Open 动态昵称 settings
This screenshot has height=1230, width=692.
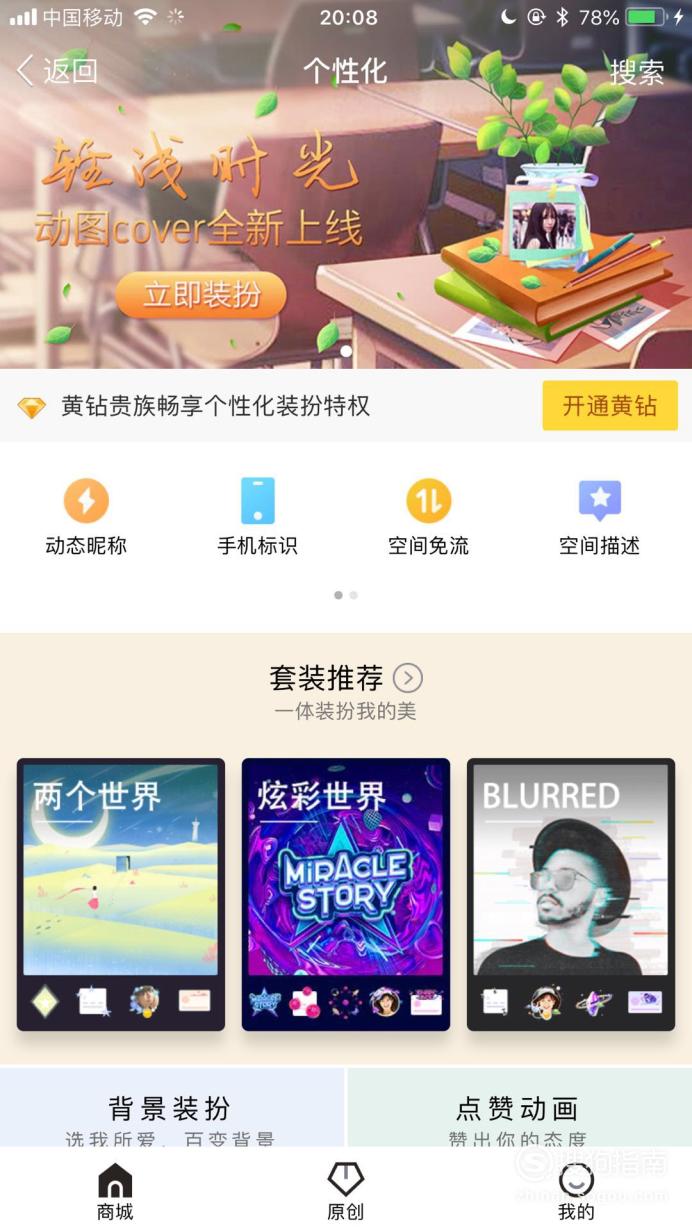pyautogui.click(x=86, y=517)
